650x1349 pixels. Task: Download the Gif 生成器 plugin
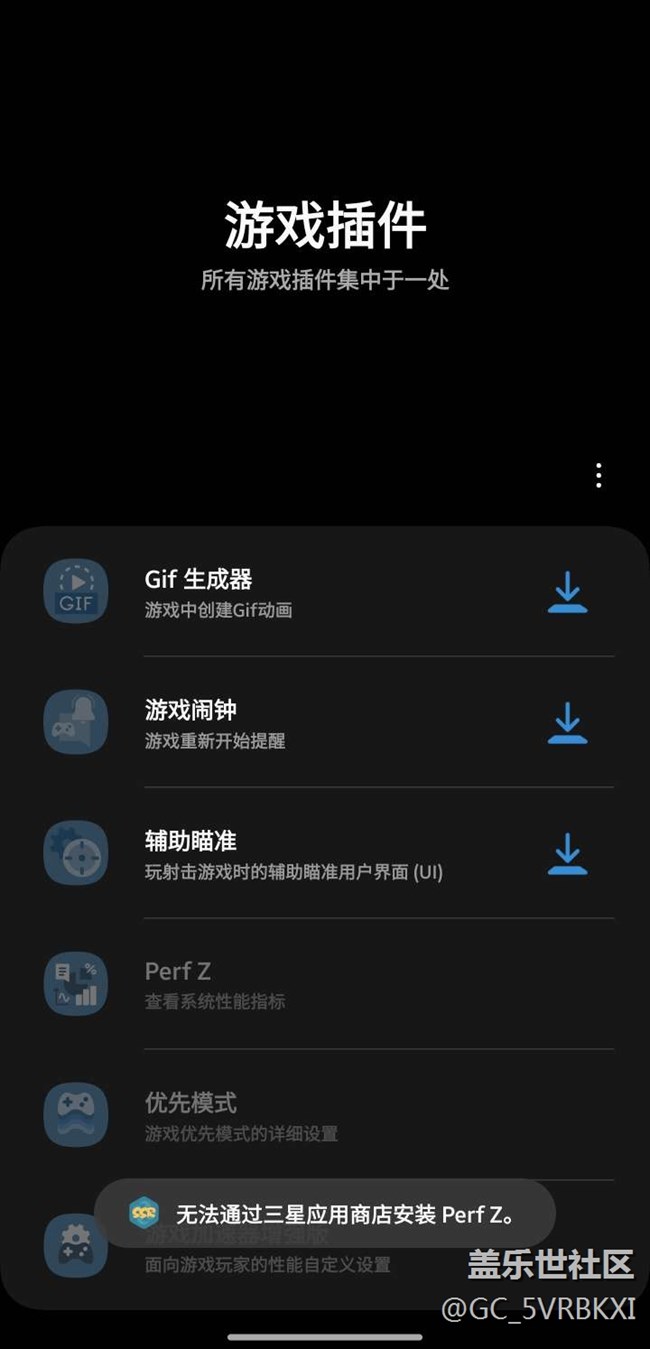[567, 592]
